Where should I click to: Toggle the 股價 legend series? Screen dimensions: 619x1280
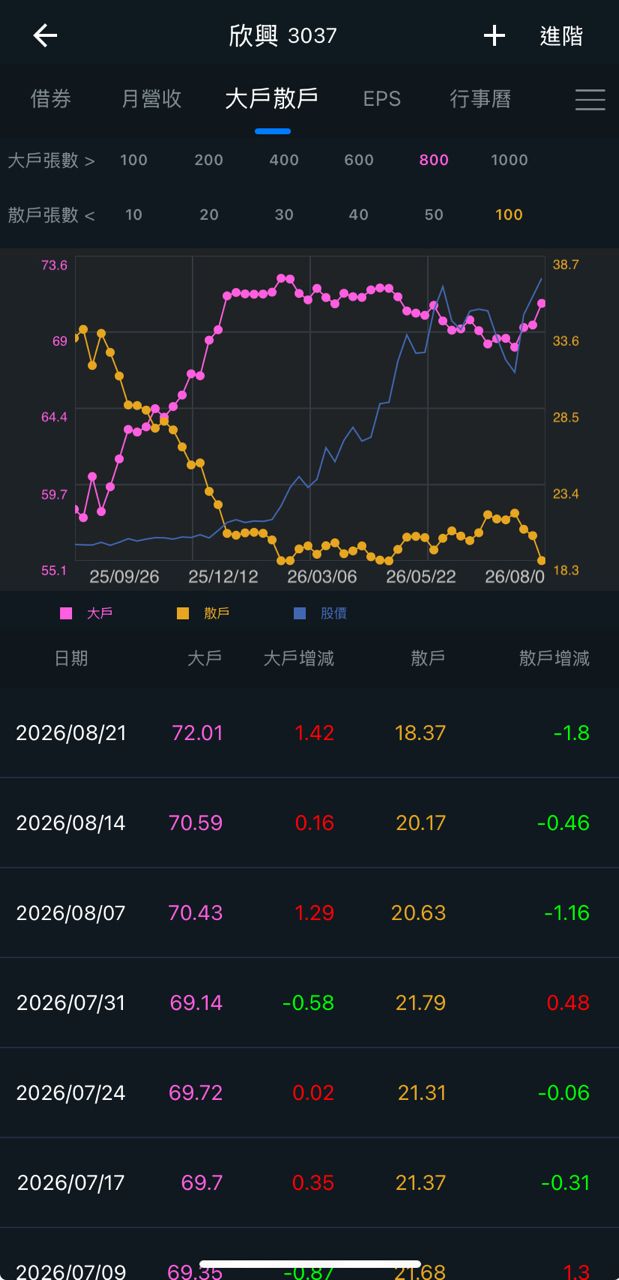(320, 613)
